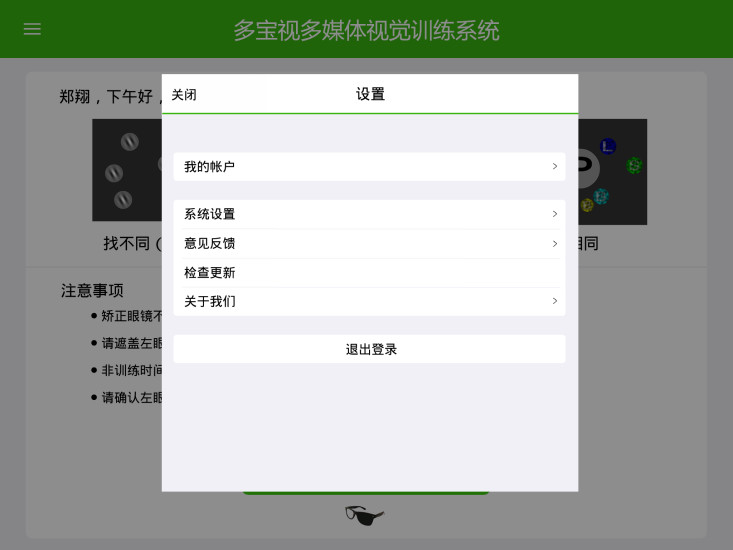Tap 检查更新 to check for updates
The width and height of the screenshot is (733, 550).
coord(369,272)
